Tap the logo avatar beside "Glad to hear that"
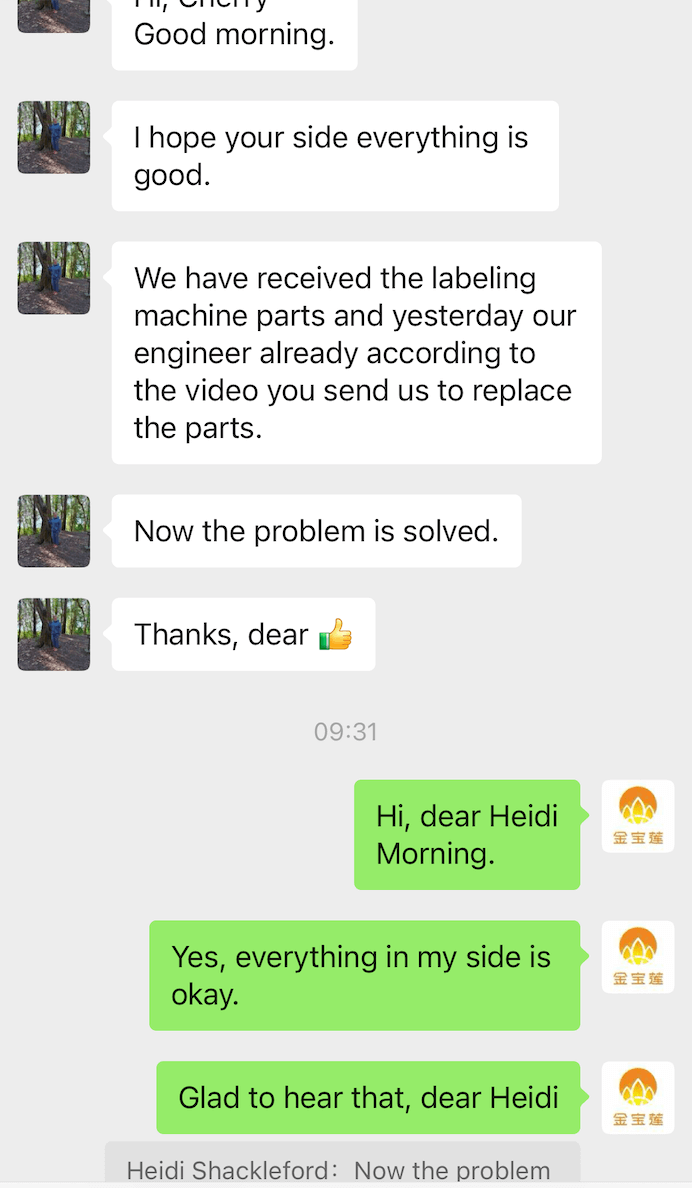Screen dimensions: 692x1188 pyautogui.click(x=638, y=1098)
